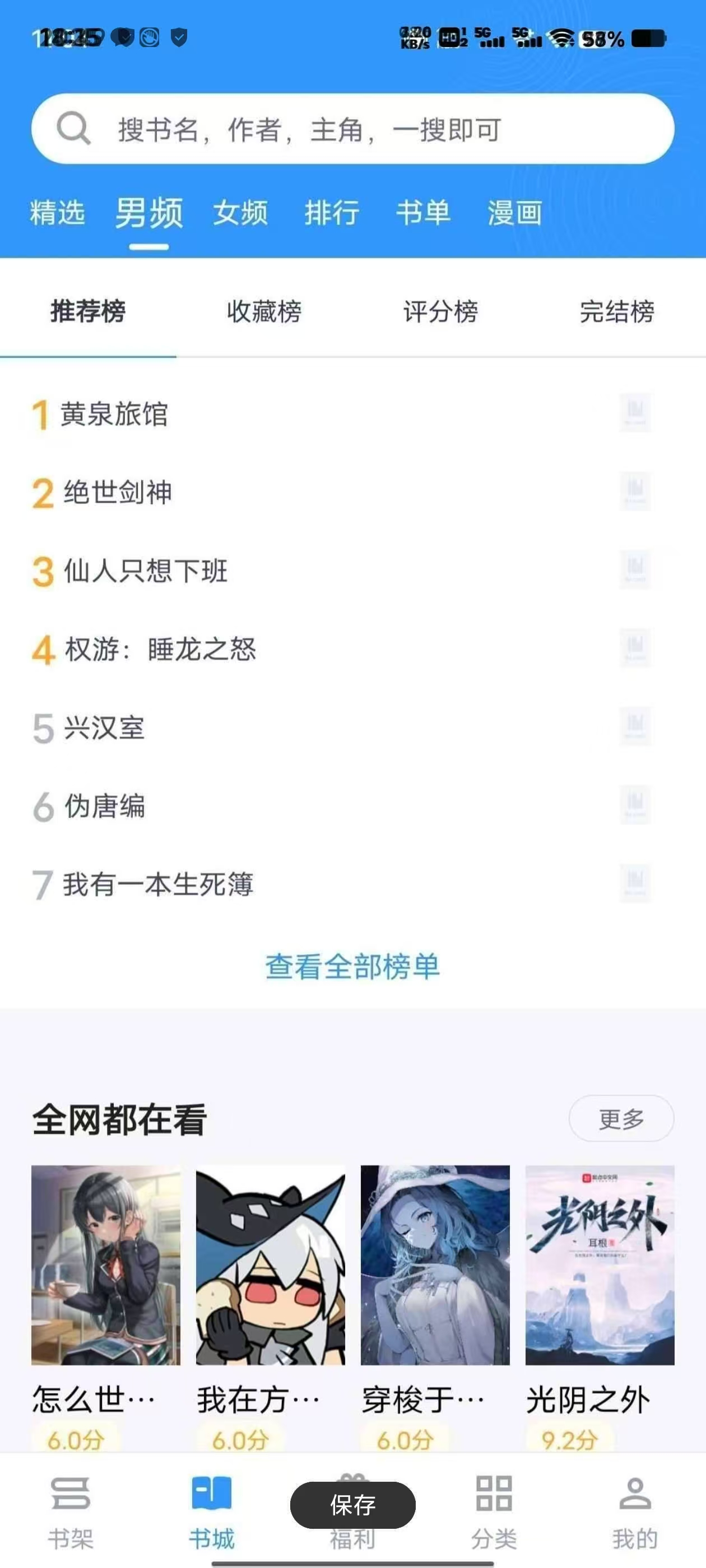Switch to the 精选 tab
This screenshot has height=1568, width=706.
57,213
